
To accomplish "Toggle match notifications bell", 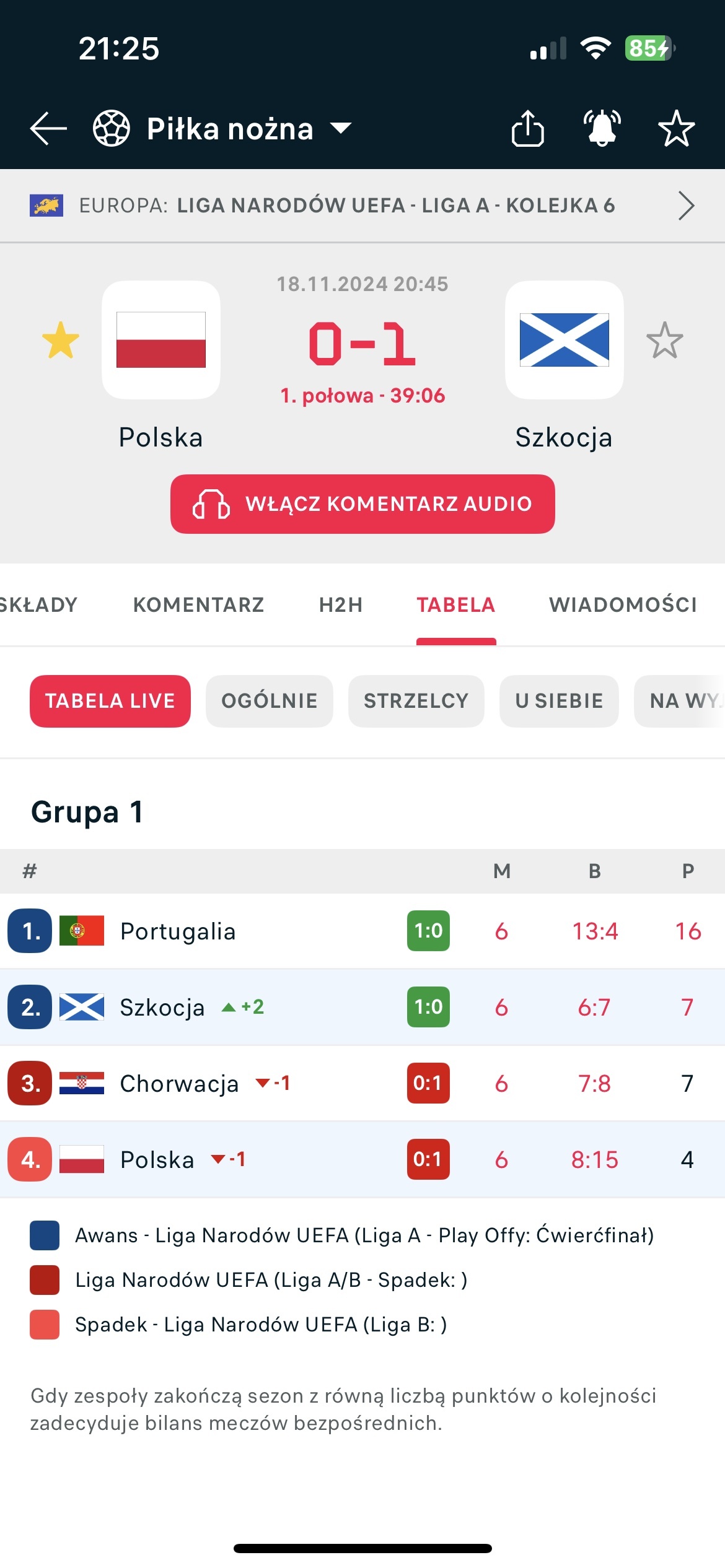I will tap(602, 128).
